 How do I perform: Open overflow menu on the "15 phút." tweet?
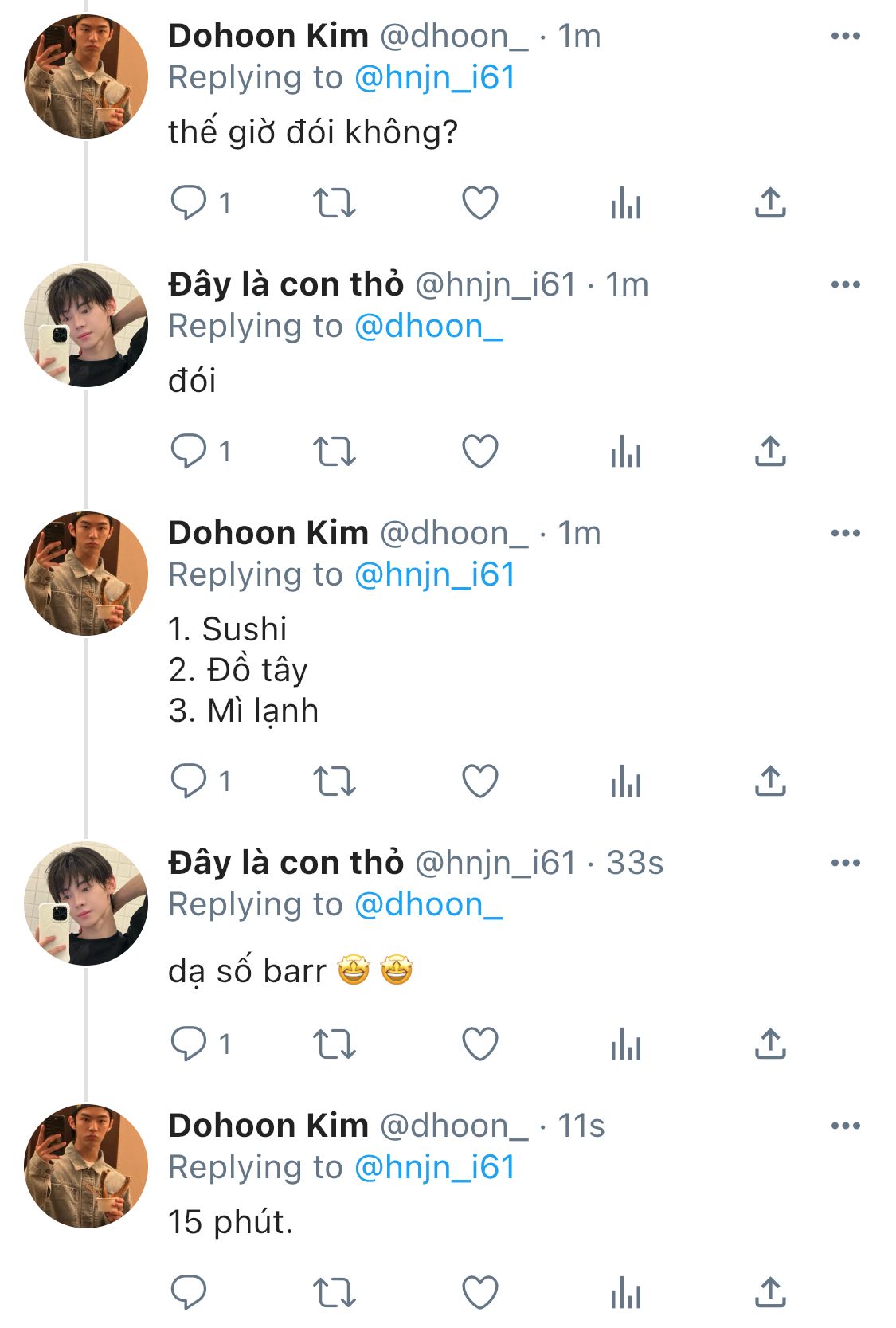845,1126
